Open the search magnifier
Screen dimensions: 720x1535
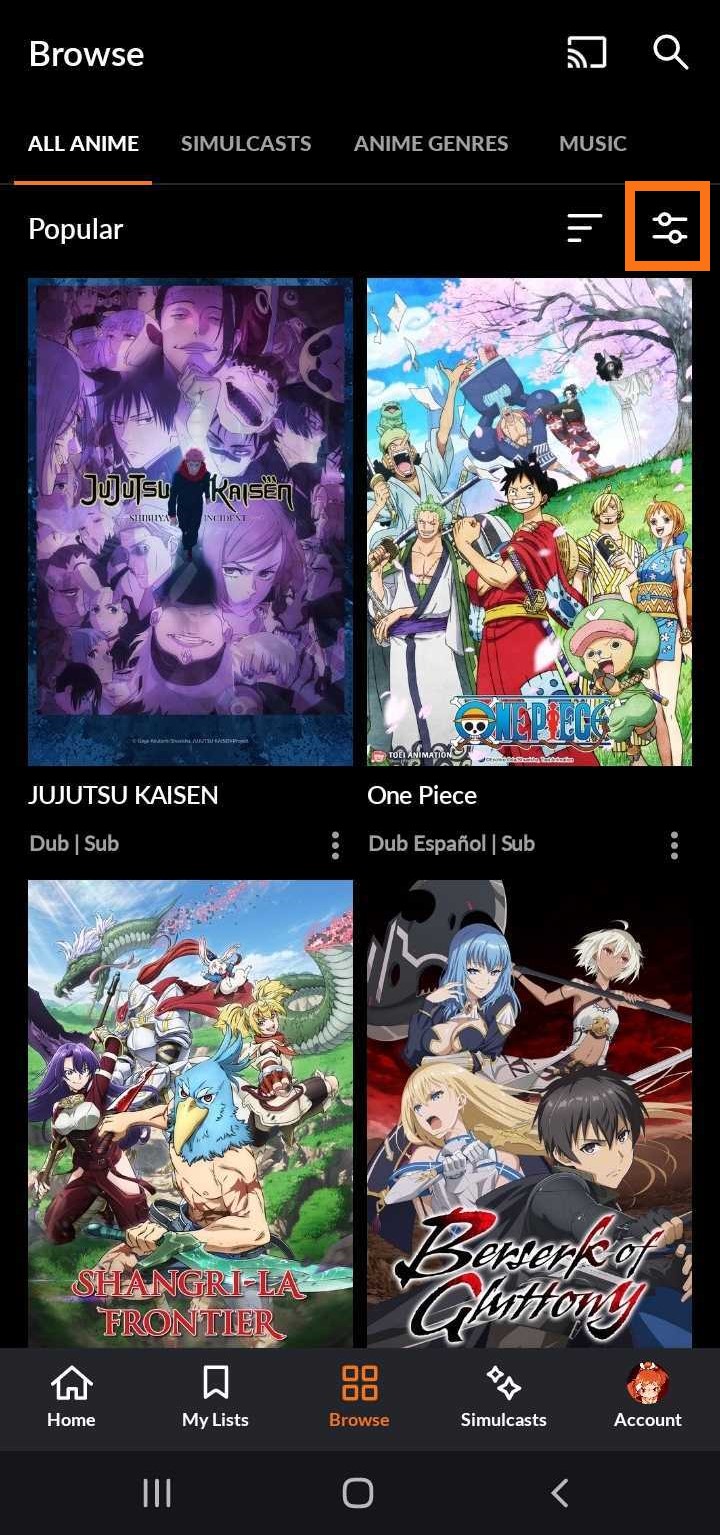(670, 53)
